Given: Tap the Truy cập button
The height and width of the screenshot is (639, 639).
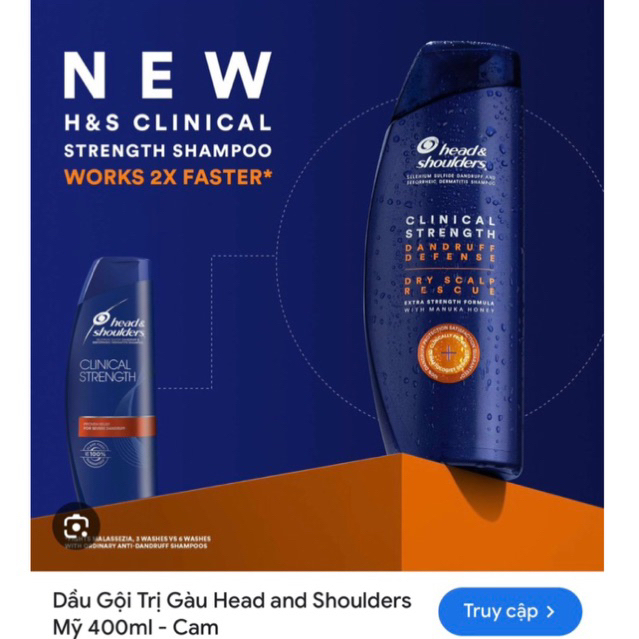Looking at the screenshot, I should pos(509,610).
